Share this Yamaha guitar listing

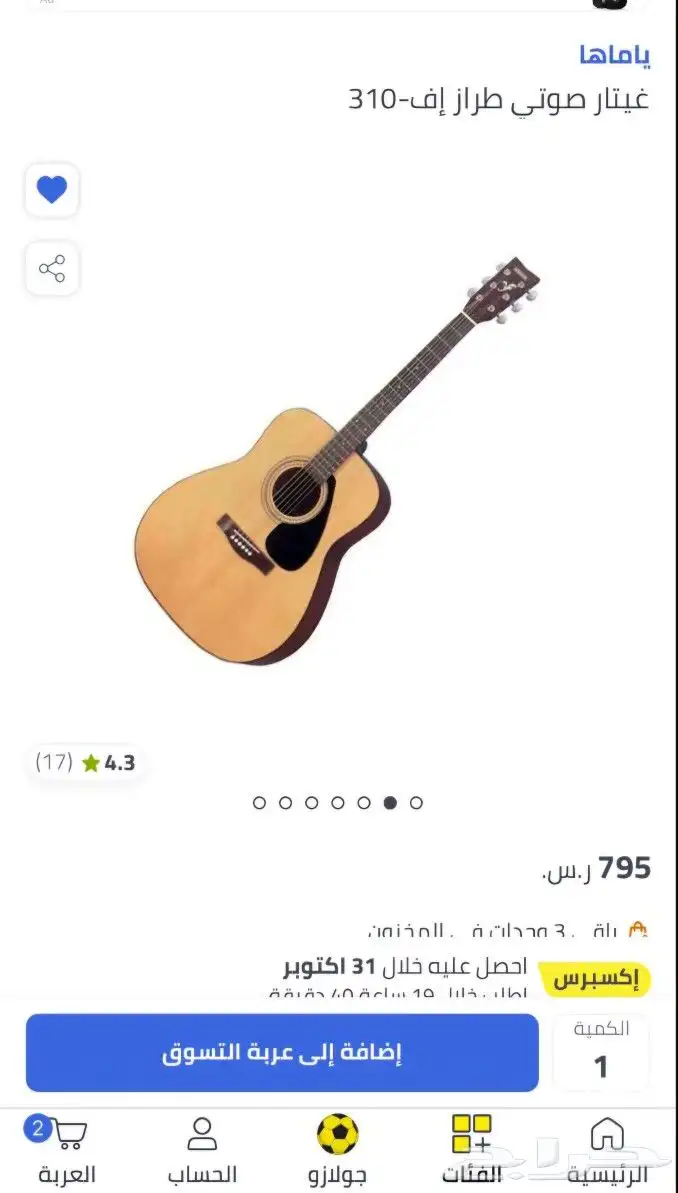[52, 269]
